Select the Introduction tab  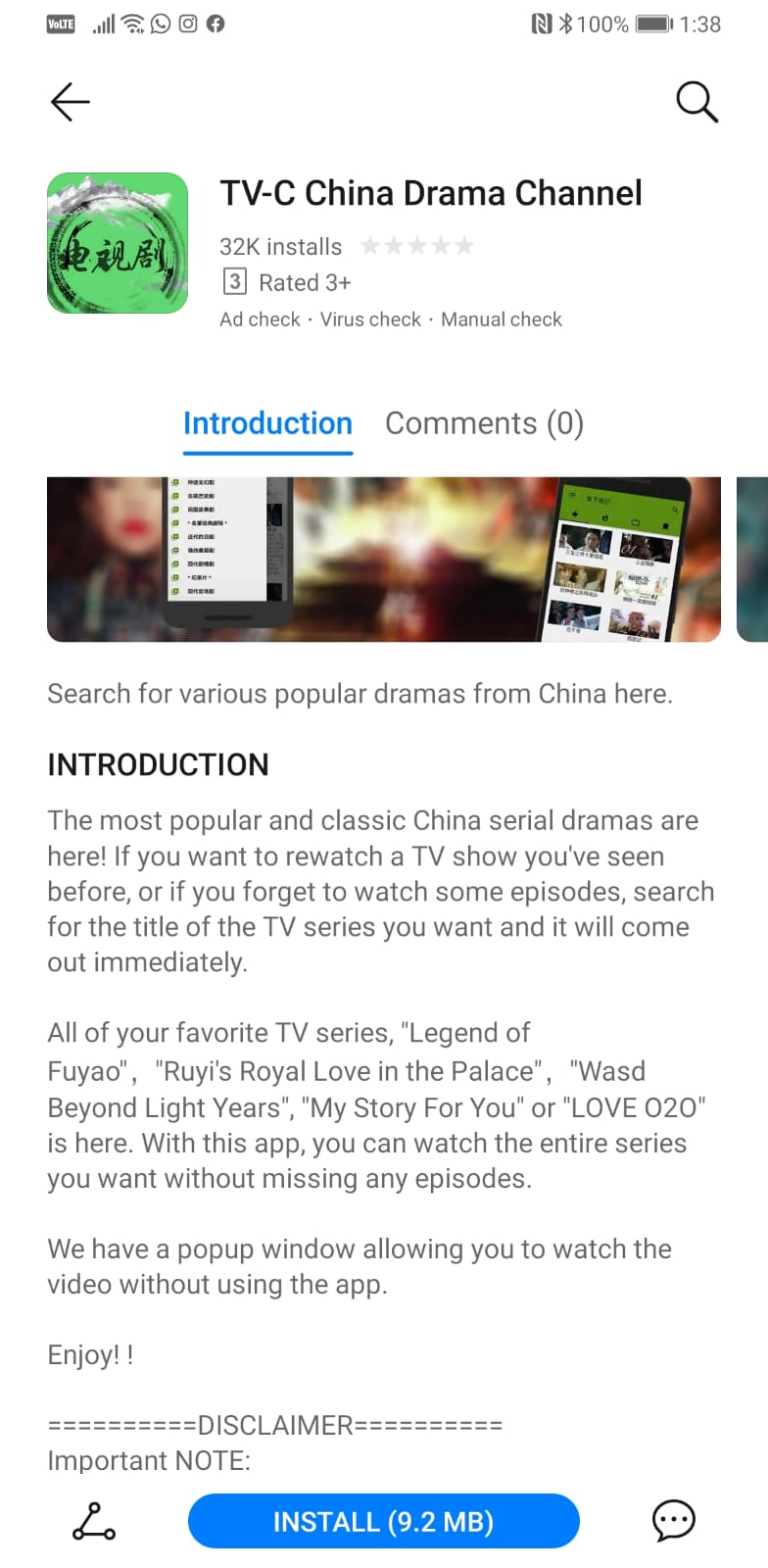[267, 423]
